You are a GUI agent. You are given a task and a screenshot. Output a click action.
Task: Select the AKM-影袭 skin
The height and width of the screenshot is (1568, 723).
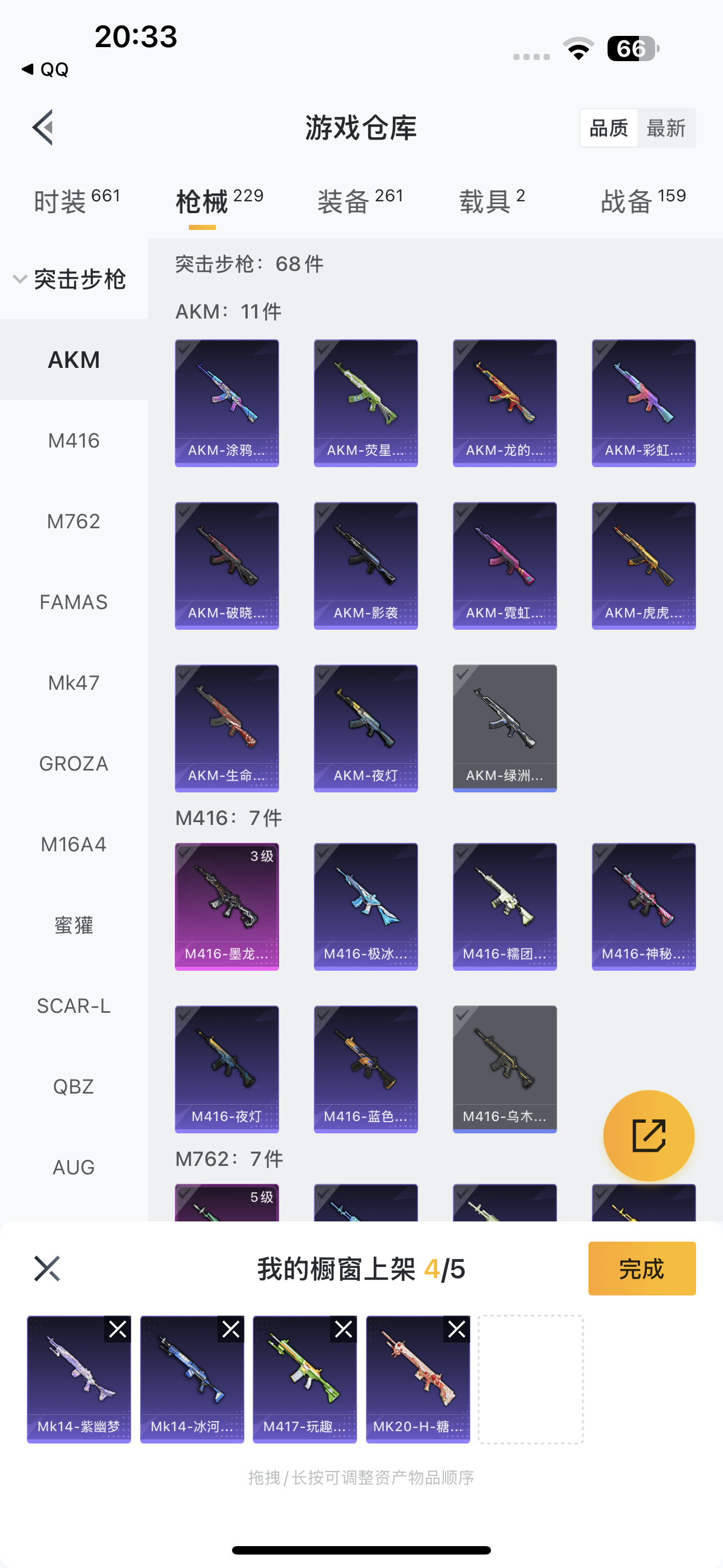pyautogui.click(x=365, y=565)
